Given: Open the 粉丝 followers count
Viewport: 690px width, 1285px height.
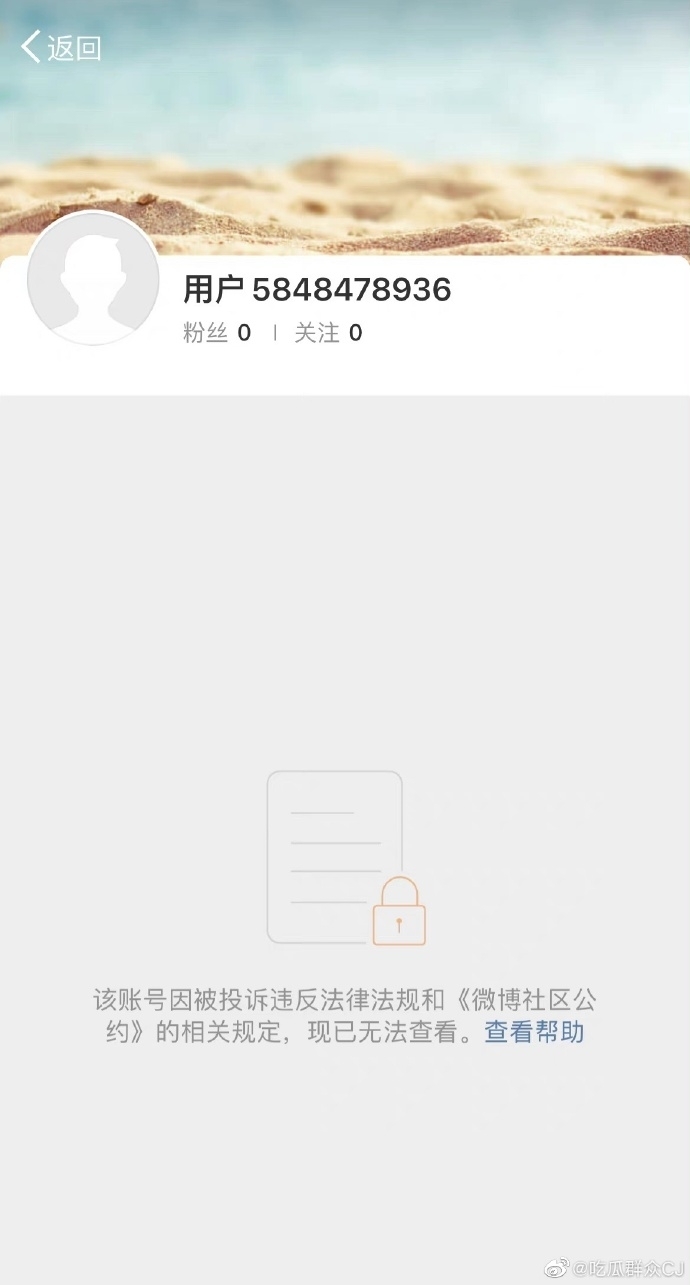Looking at the screenshot, I should point(217,333).
